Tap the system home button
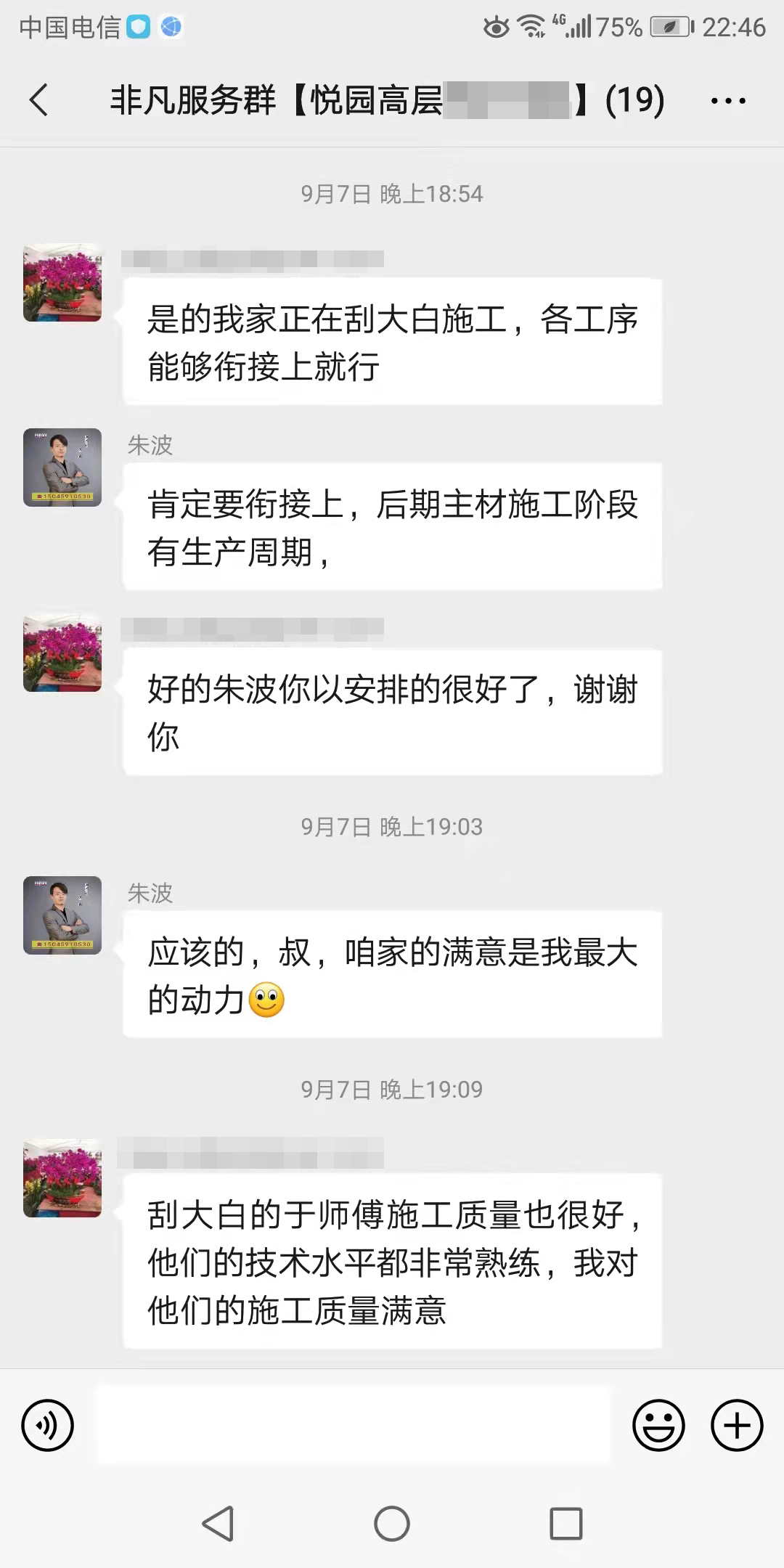This screenshot has width=784, height=1568. point(392,1524)
